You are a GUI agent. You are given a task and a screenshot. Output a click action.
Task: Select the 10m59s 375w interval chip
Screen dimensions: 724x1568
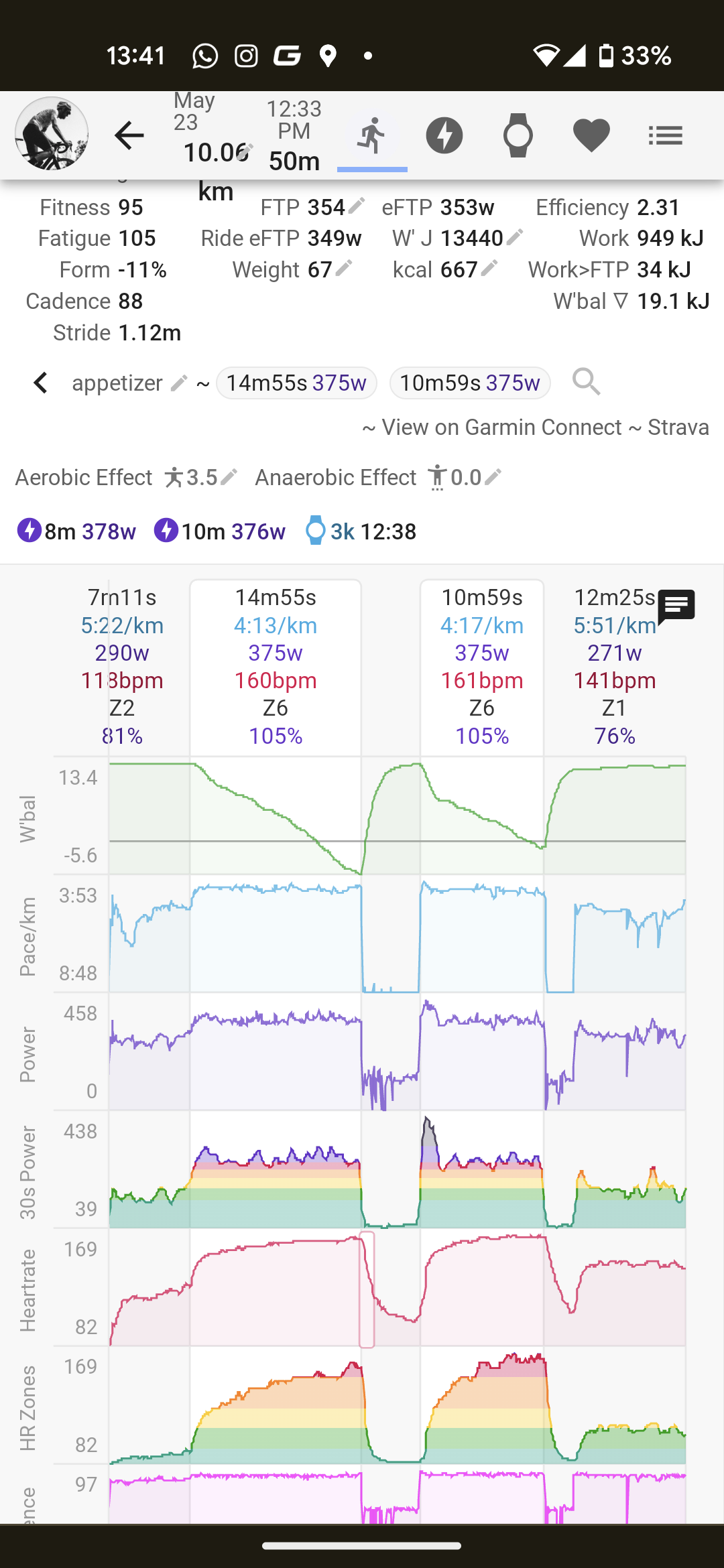(x=470, y=383)
